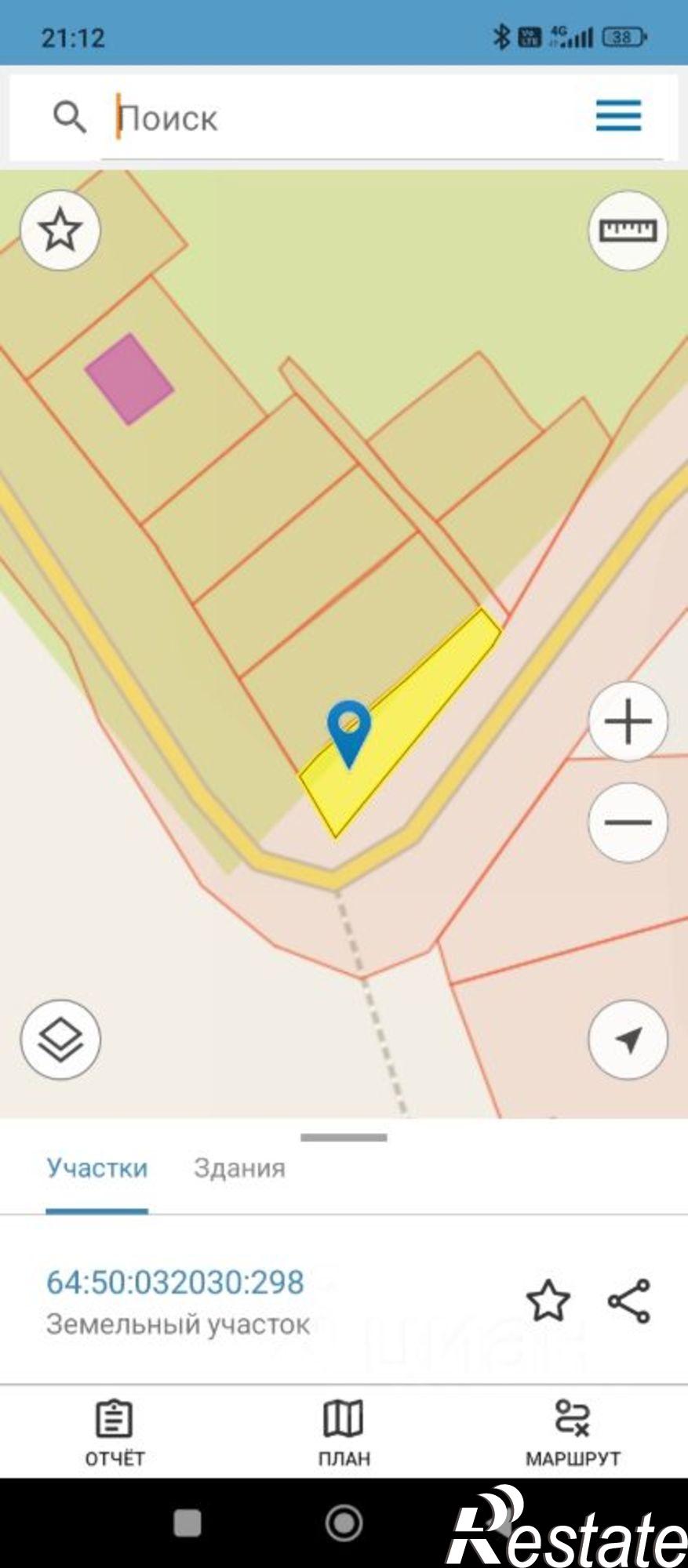Zoom out of the map
The image size is (688, 1568).
[x=627, y=822]
